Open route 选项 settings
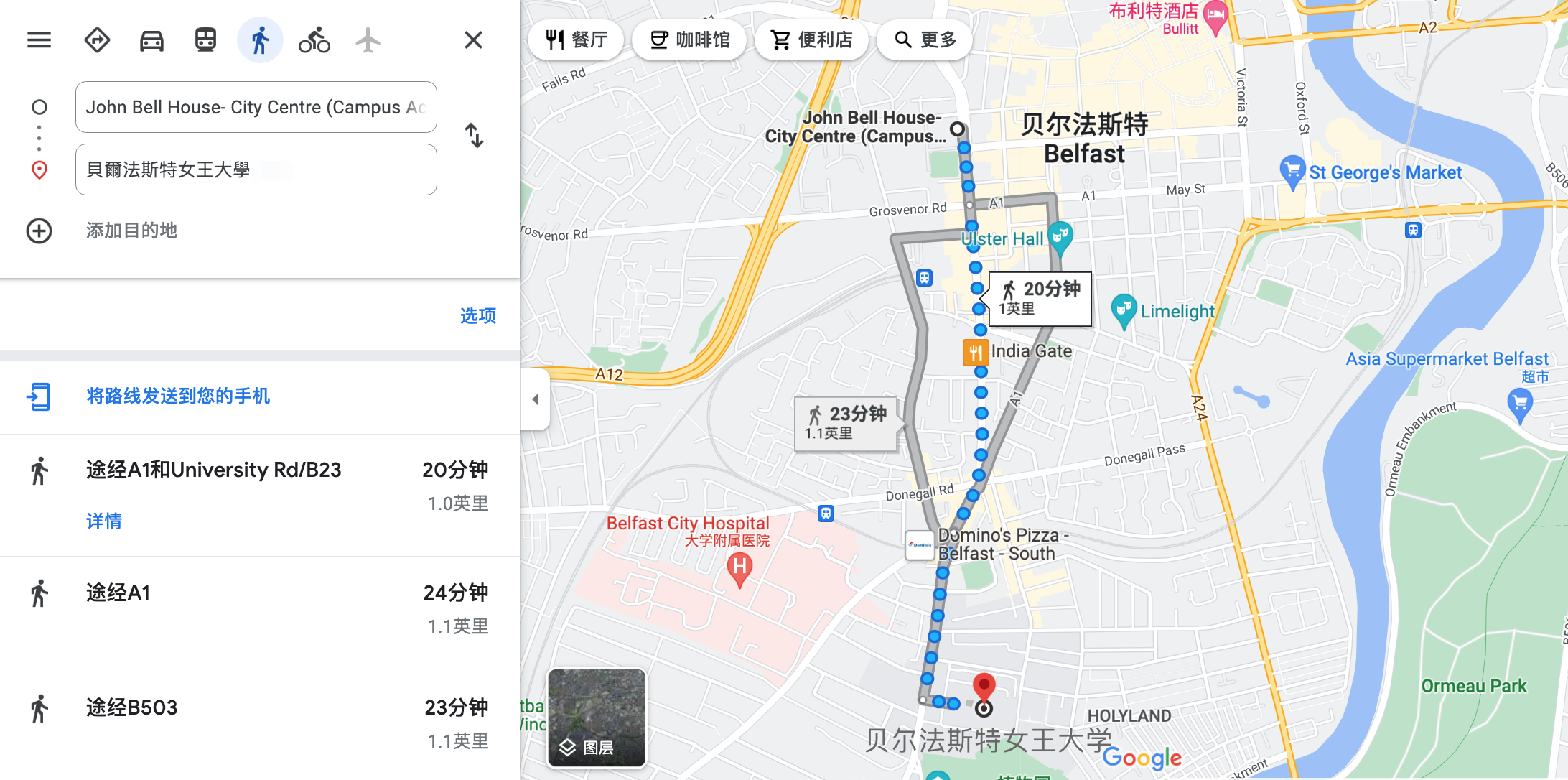Viewport: 1568px width, 780px height. 477,315
